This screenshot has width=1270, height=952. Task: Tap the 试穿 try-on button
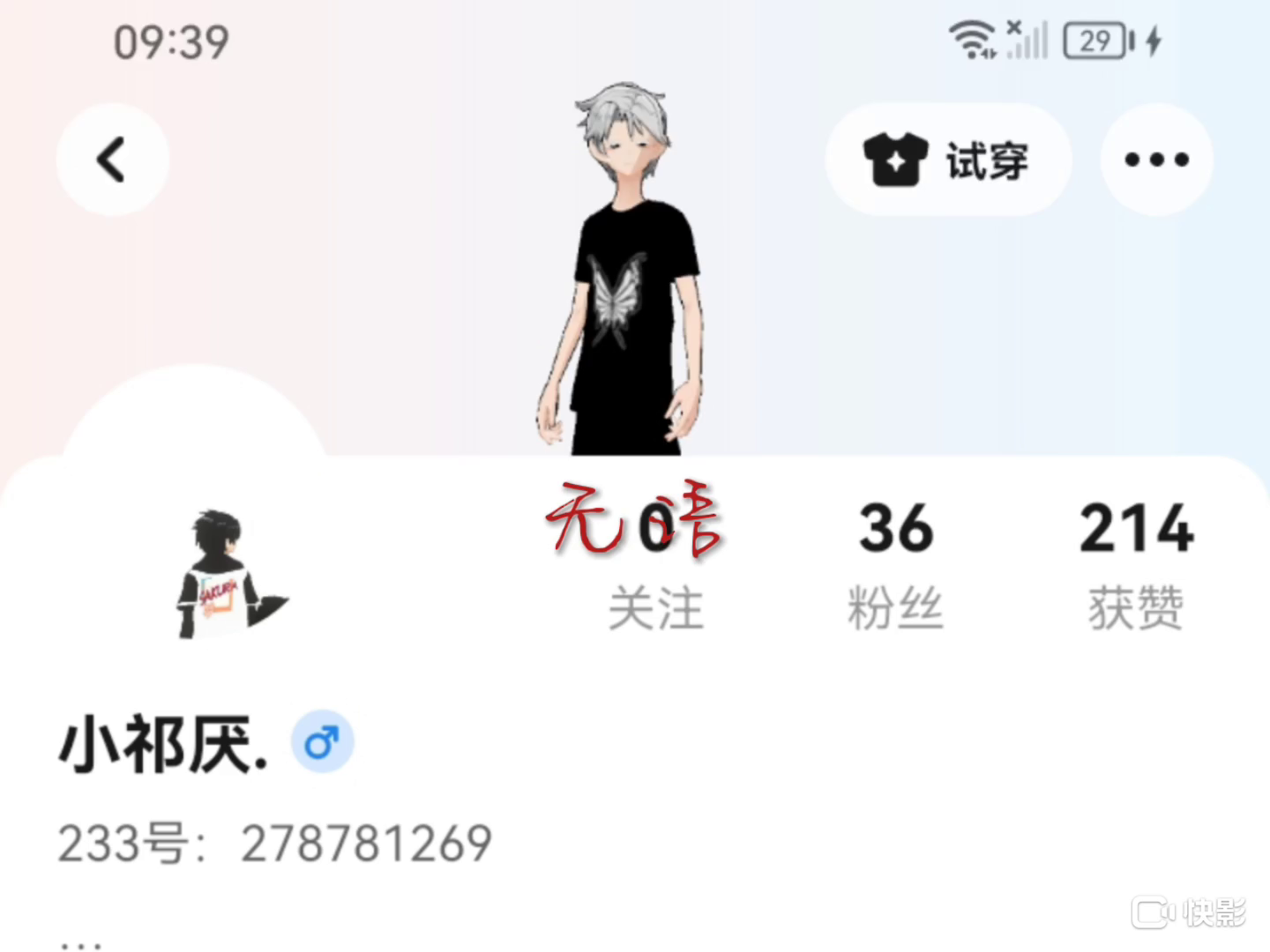(948, 160)
